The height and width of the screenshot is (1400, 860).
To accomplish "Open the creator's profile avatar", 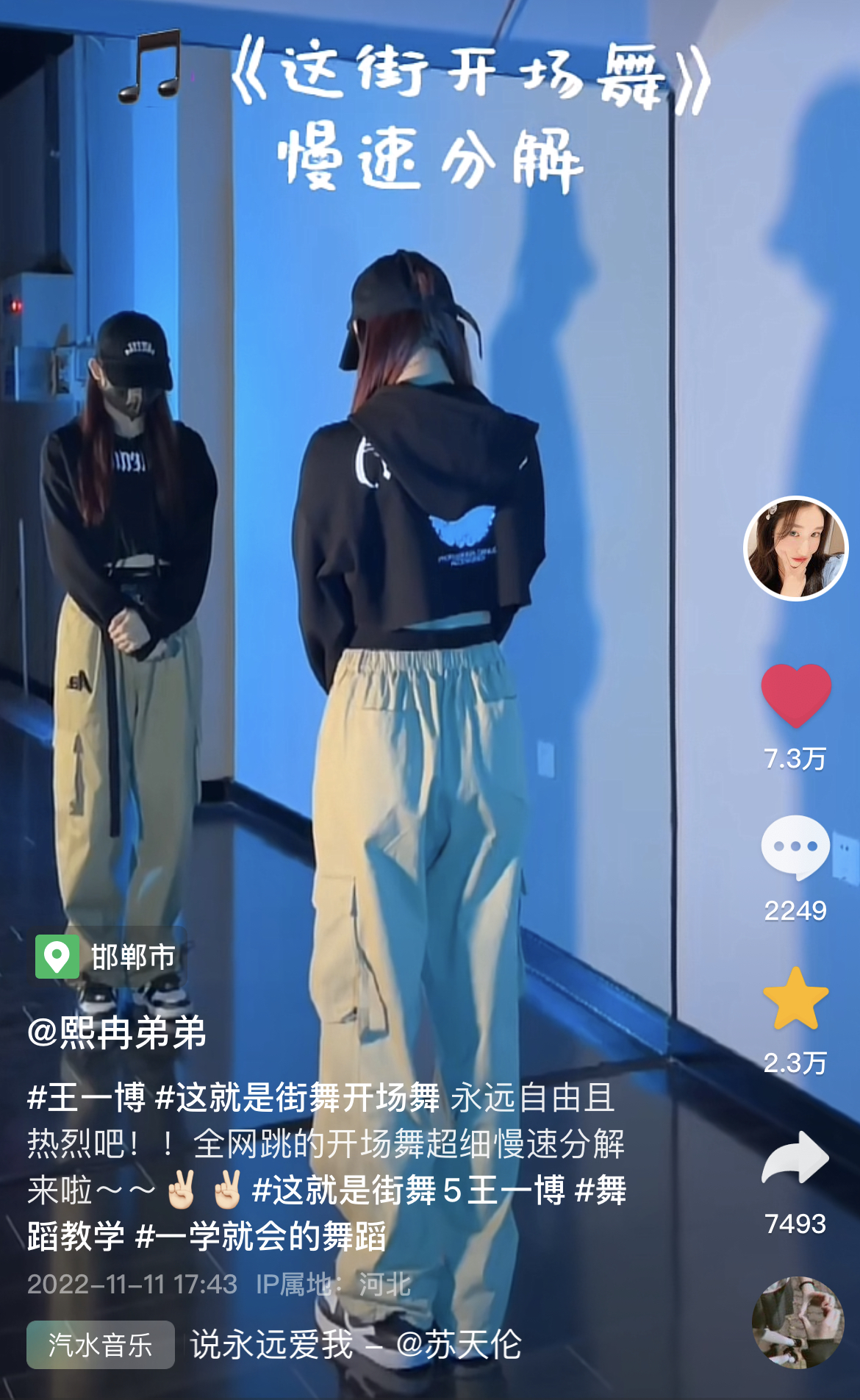I will coord(795,549).
